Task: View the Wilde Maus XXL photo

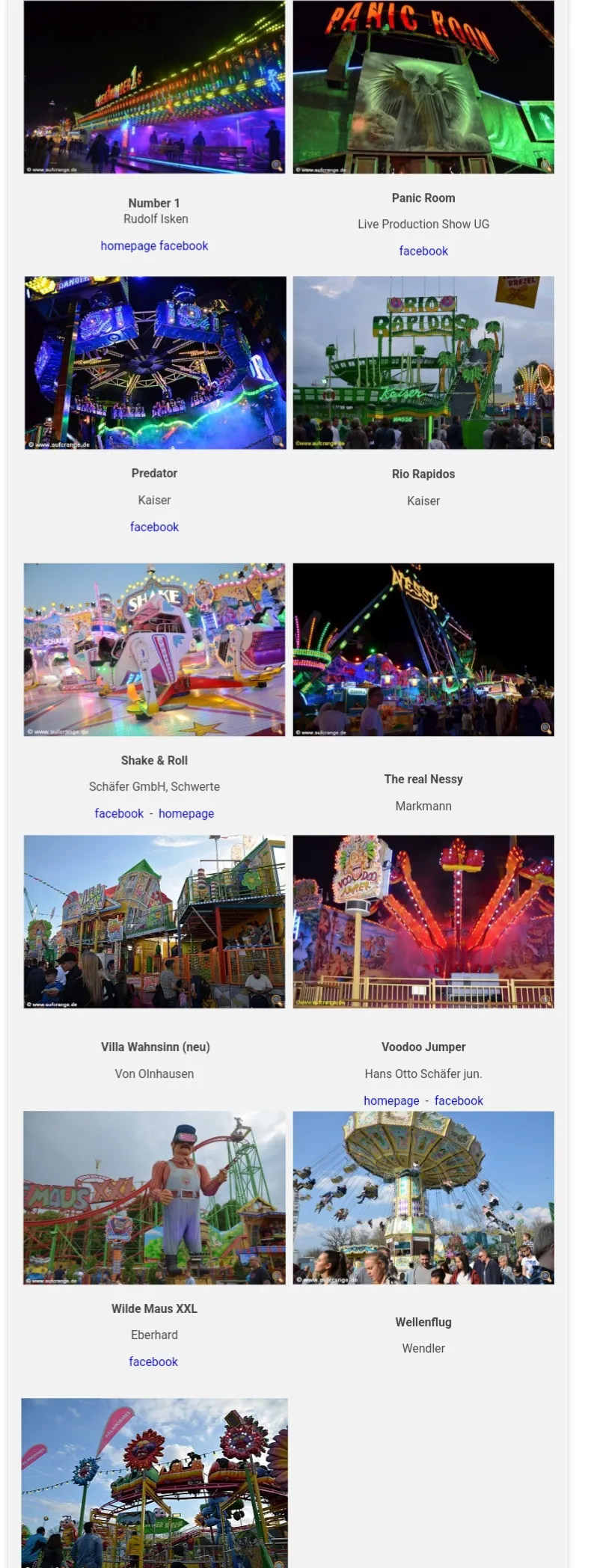Action: tap(154, 1198)
